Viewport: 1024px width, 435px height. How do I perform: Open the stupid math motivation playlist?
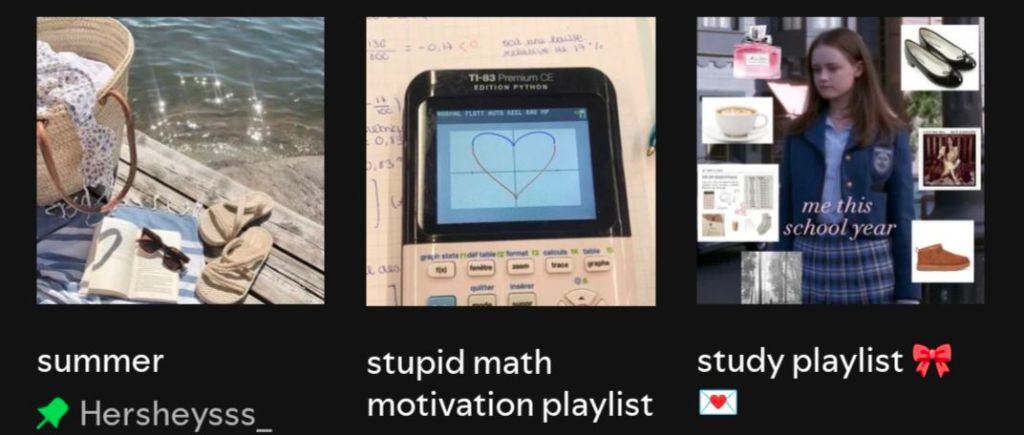tap(510, 160)
